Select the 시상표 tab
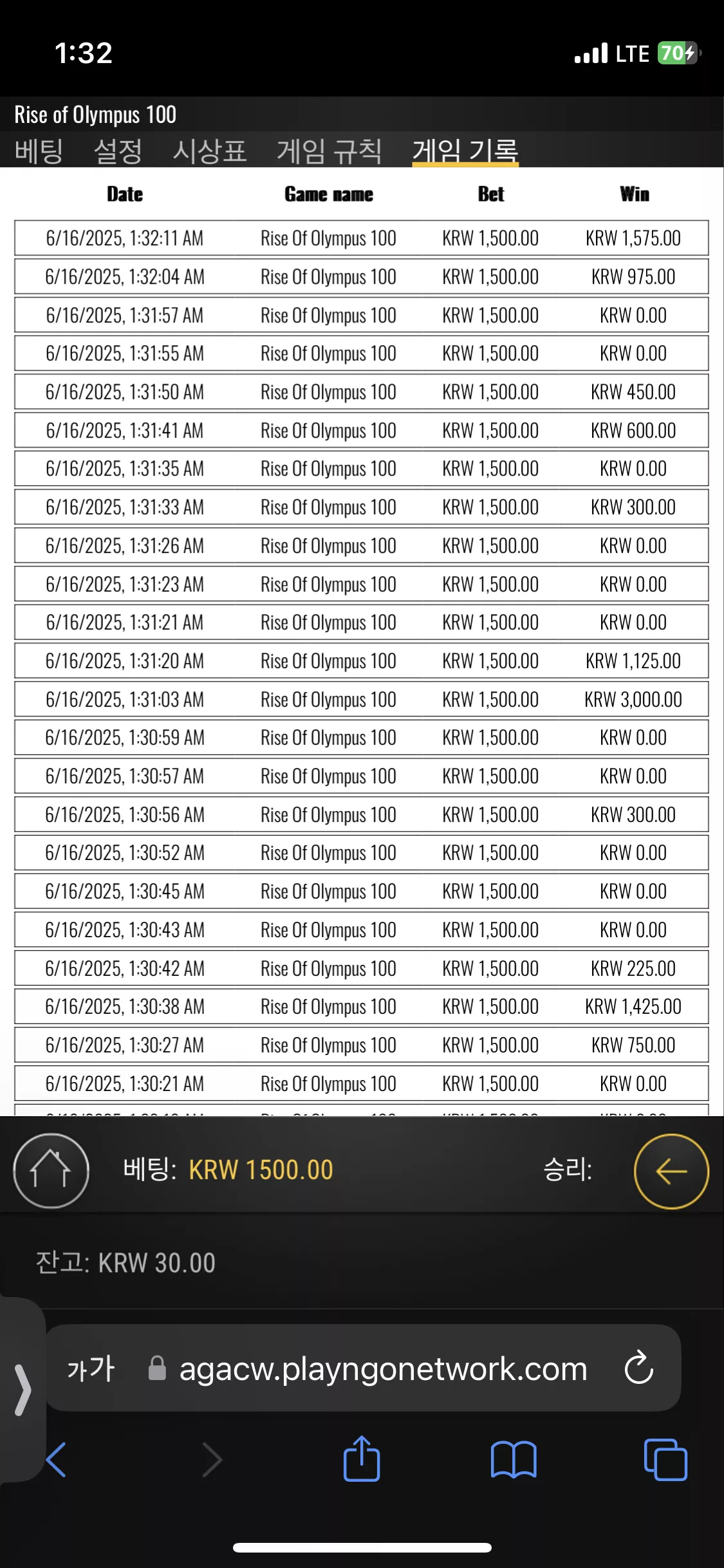The image size is (724, 1568). [210, 151]
